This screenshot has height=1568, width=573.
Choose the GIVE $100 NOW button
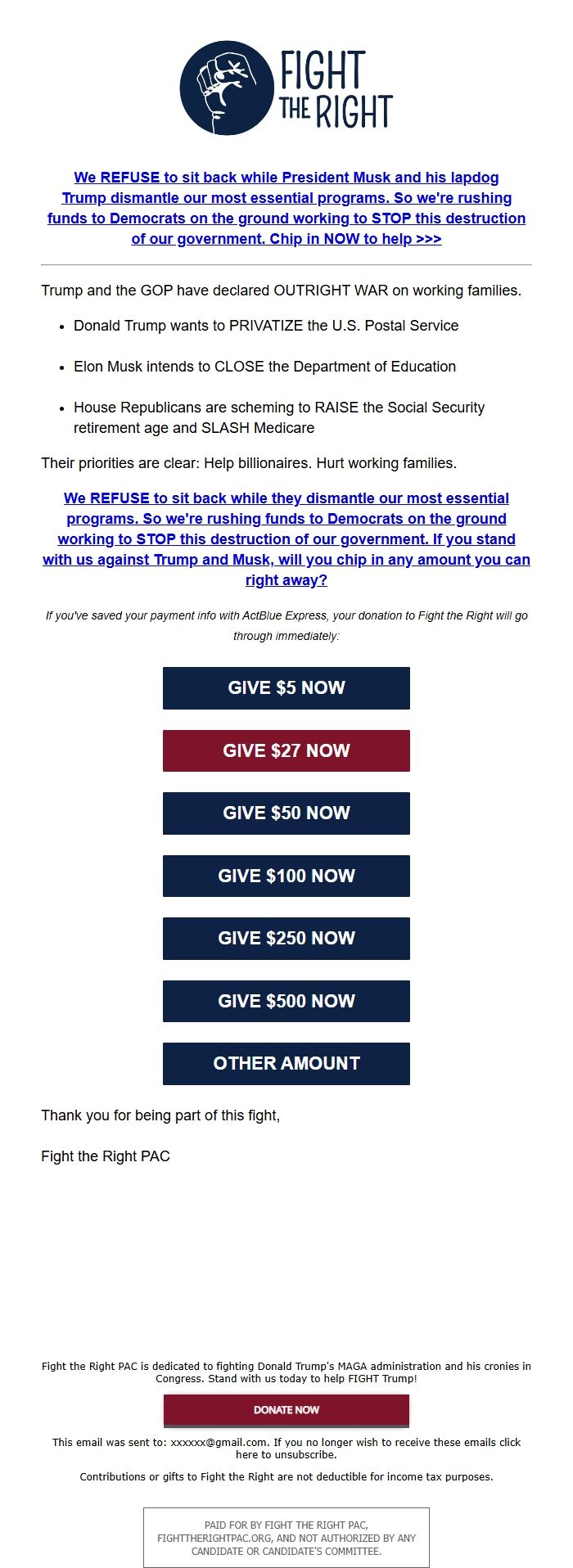tap(286, 876)
